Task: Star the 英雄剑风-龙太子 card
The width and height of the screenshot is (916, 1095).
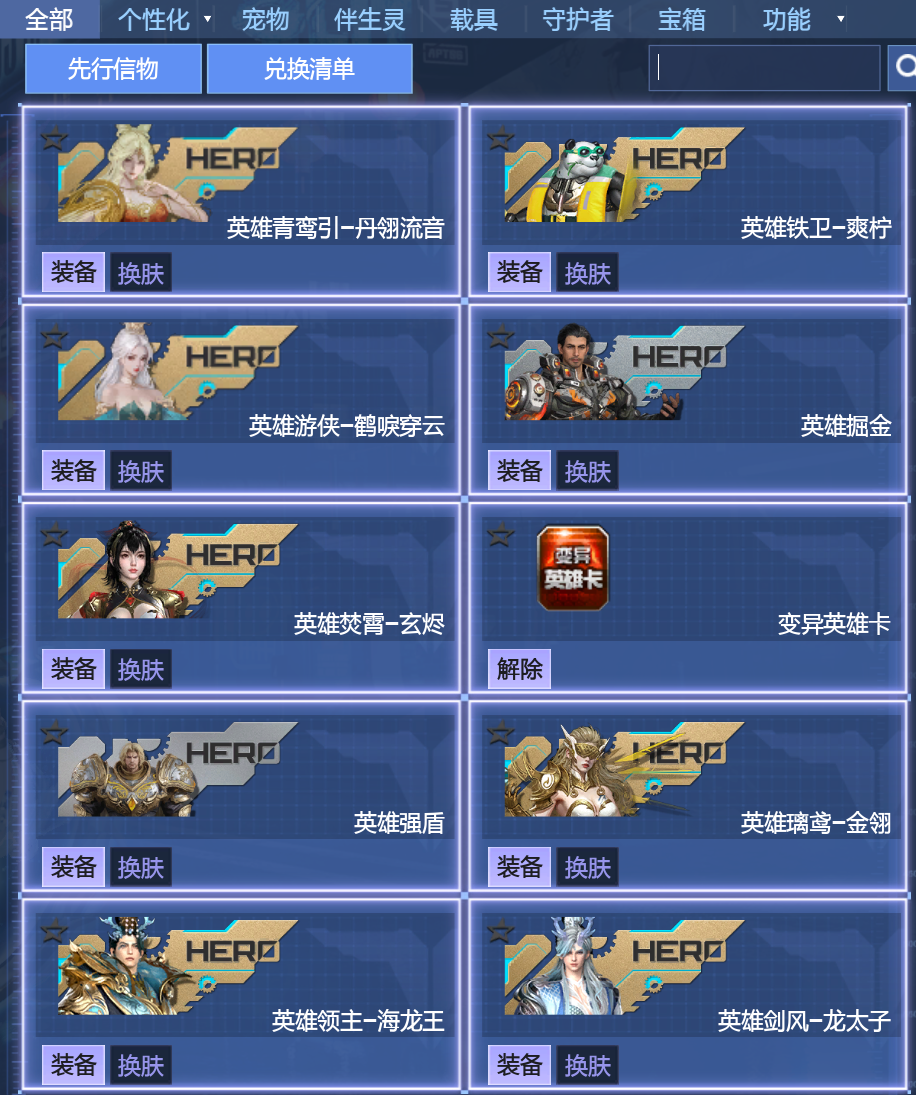Action: tap(500, 931)
